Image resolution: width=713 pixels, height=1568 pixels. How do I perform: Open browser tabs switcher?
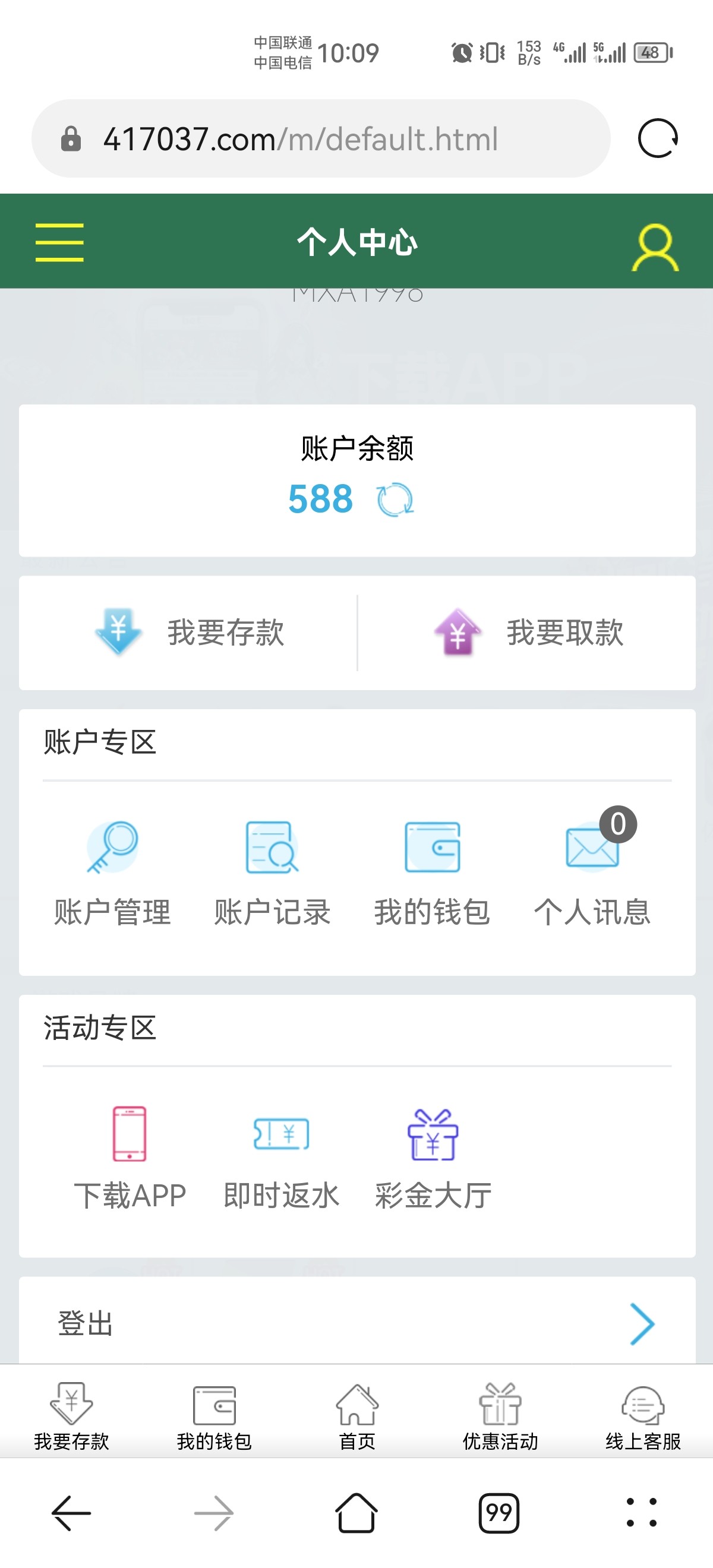(x=499, y=1513)
